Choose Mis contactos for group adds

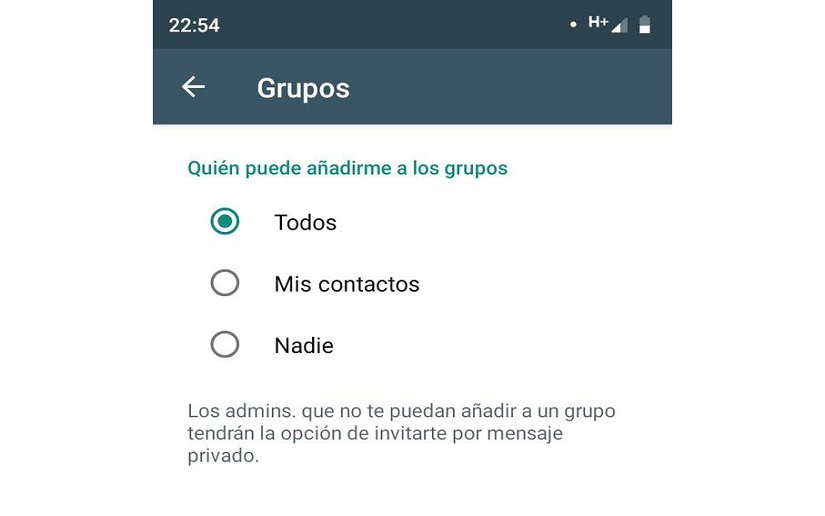[x=225, y=284]
